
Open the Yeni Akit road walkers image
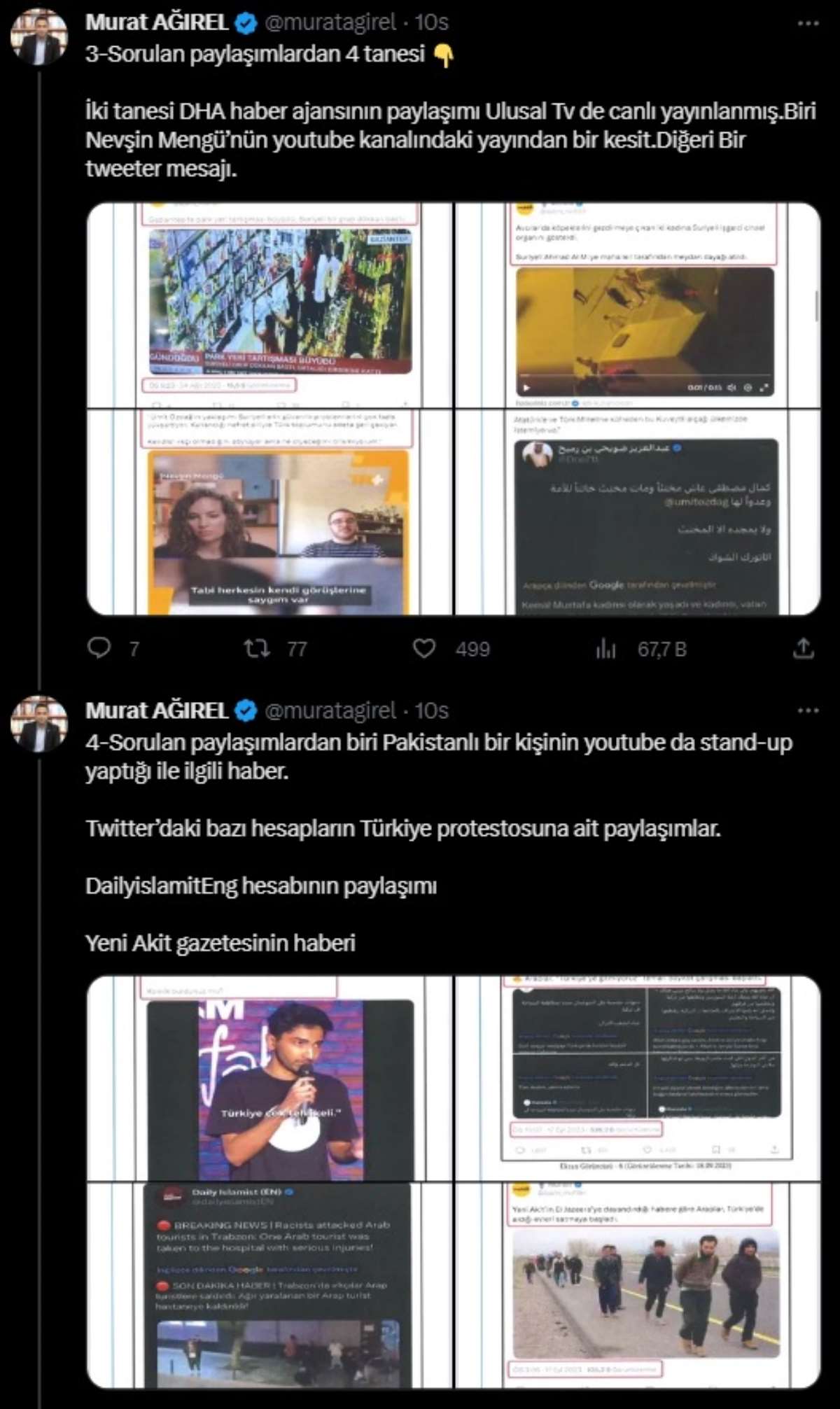(638, 1285)
